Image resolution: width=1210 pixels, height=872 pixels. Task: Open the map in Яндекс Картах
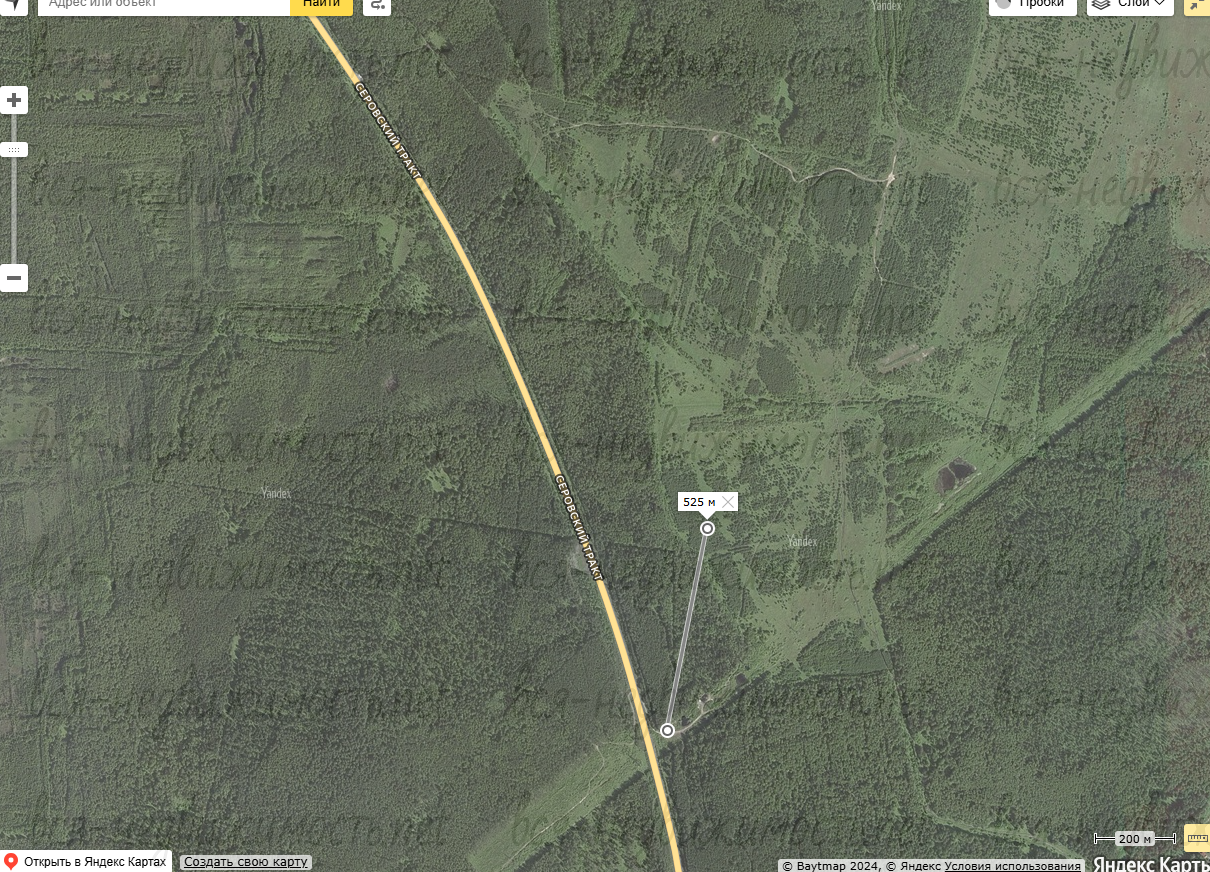[86, 861]
